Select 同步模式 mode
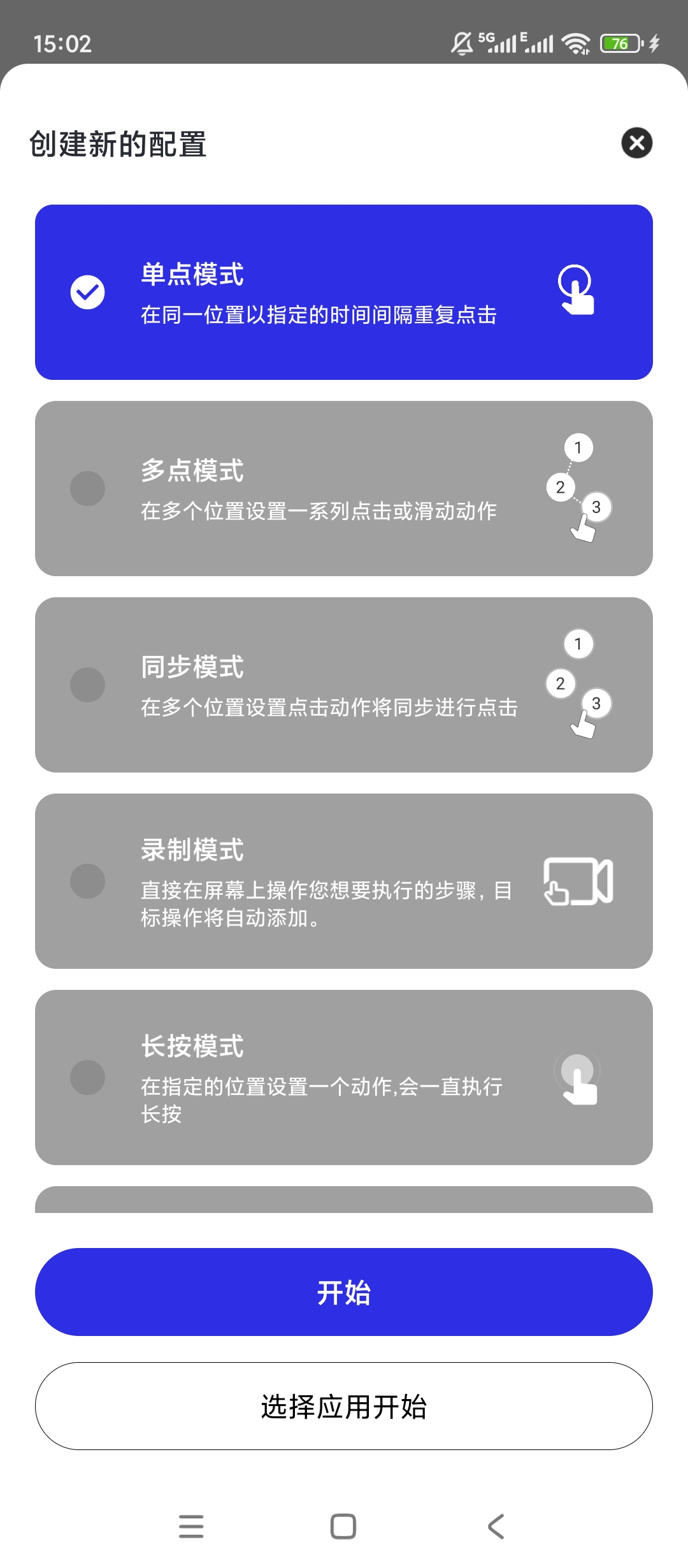Screen dimensions: 688x1568 pyautogui.click(x=344, y=685)
